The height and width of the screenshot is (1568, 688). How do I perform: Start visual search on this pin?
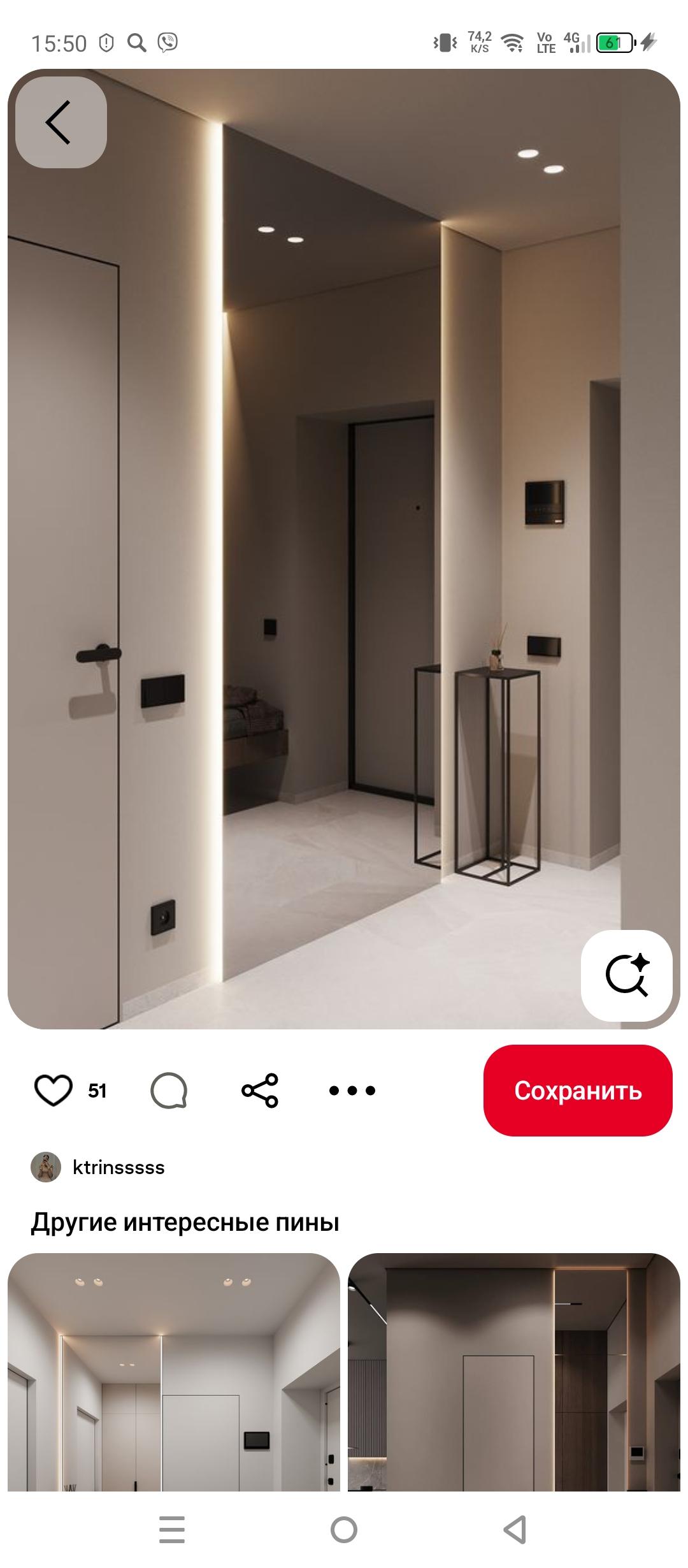pyautogui.click(x=626, y=975)
